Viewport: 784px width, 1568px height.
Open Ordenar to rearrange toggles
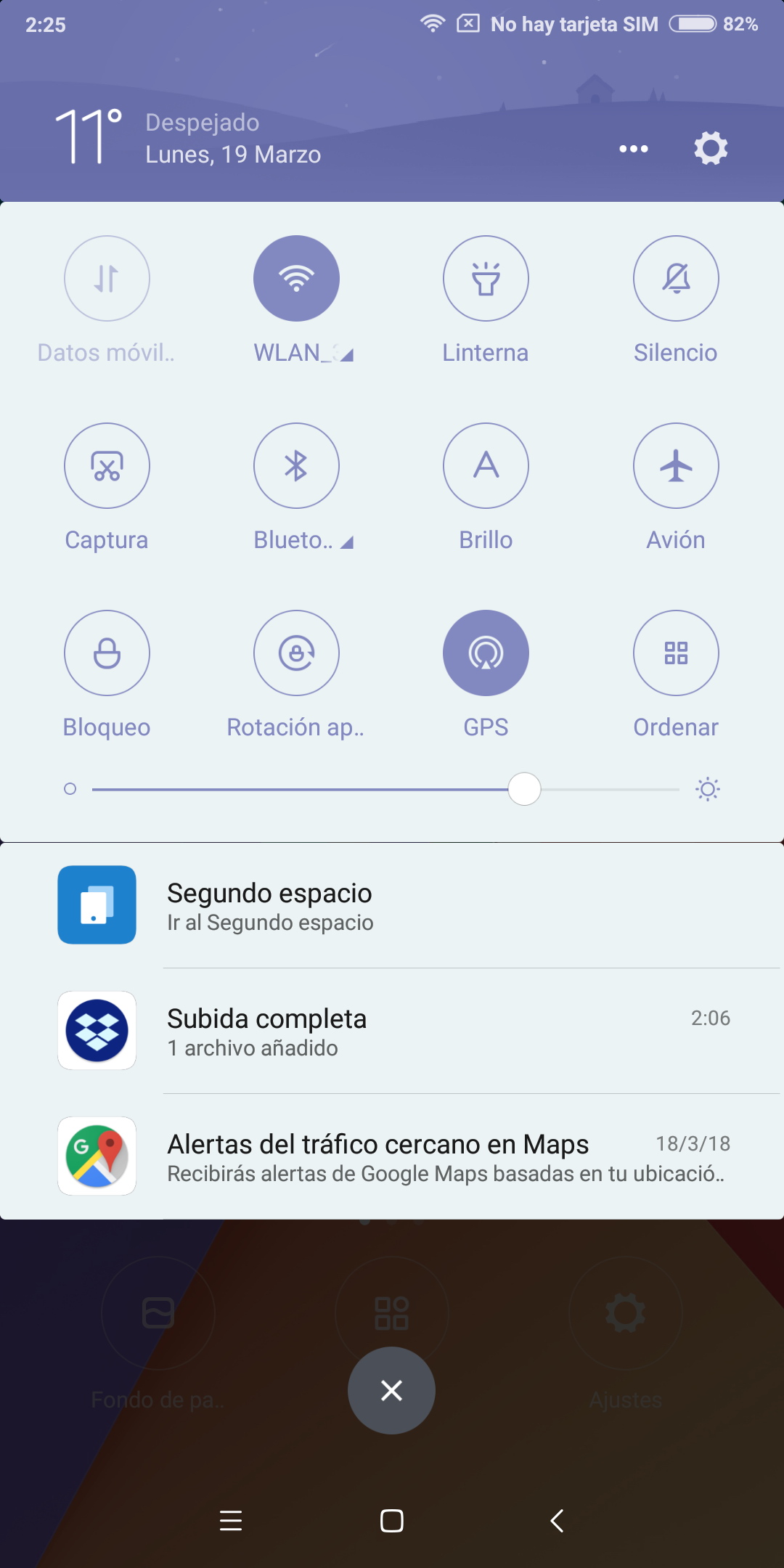(676, 653)
